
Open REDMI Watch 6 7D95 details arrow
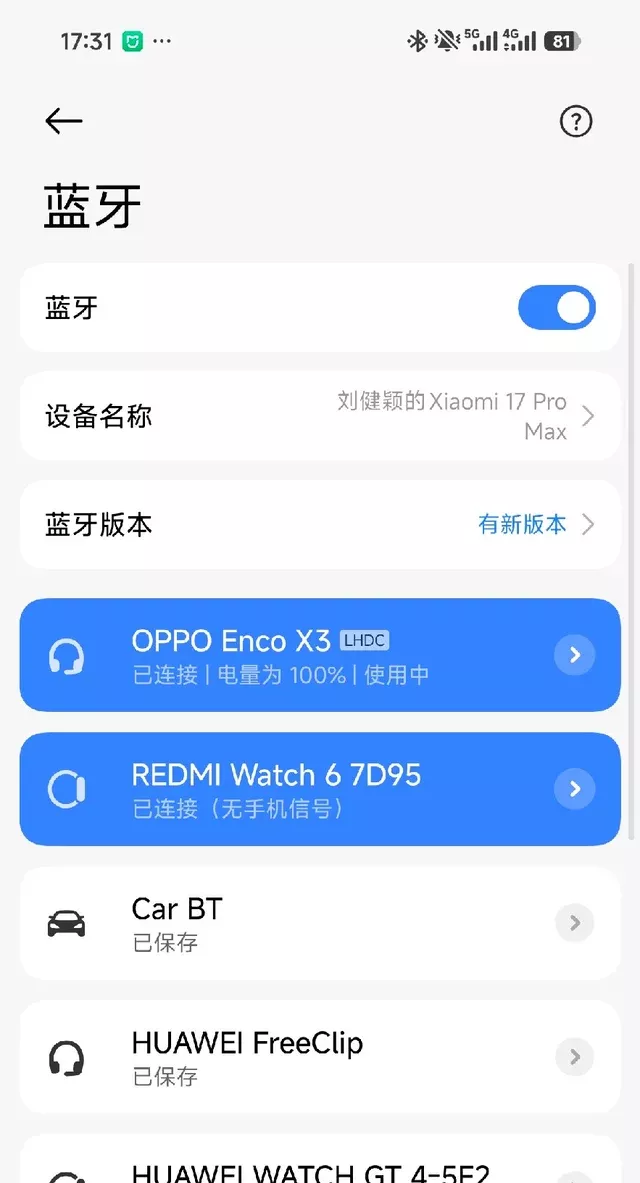[575, 789]
